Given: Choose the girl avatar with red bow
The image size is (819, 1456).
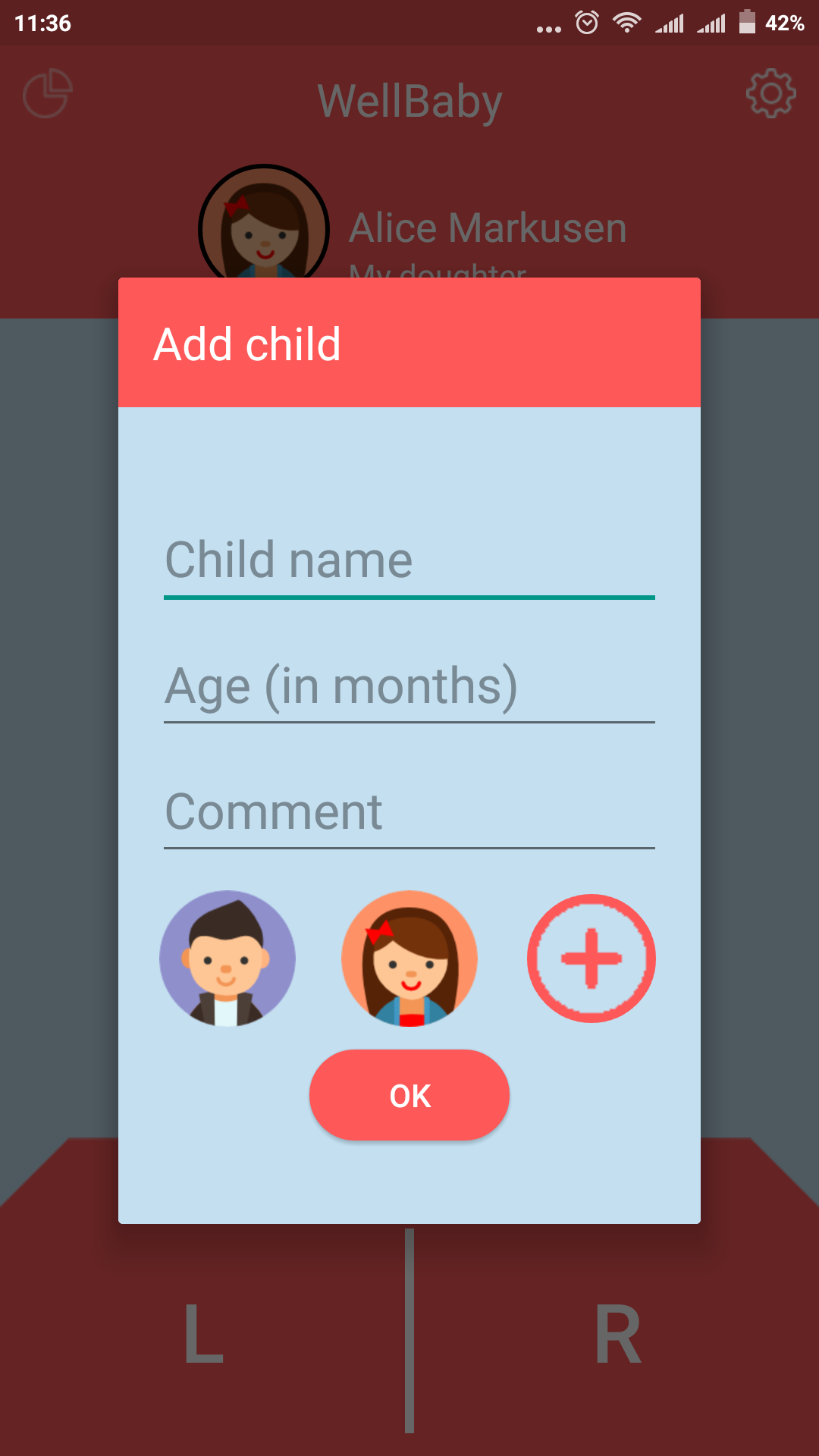Looking at the screenshot, I should 409,959.
